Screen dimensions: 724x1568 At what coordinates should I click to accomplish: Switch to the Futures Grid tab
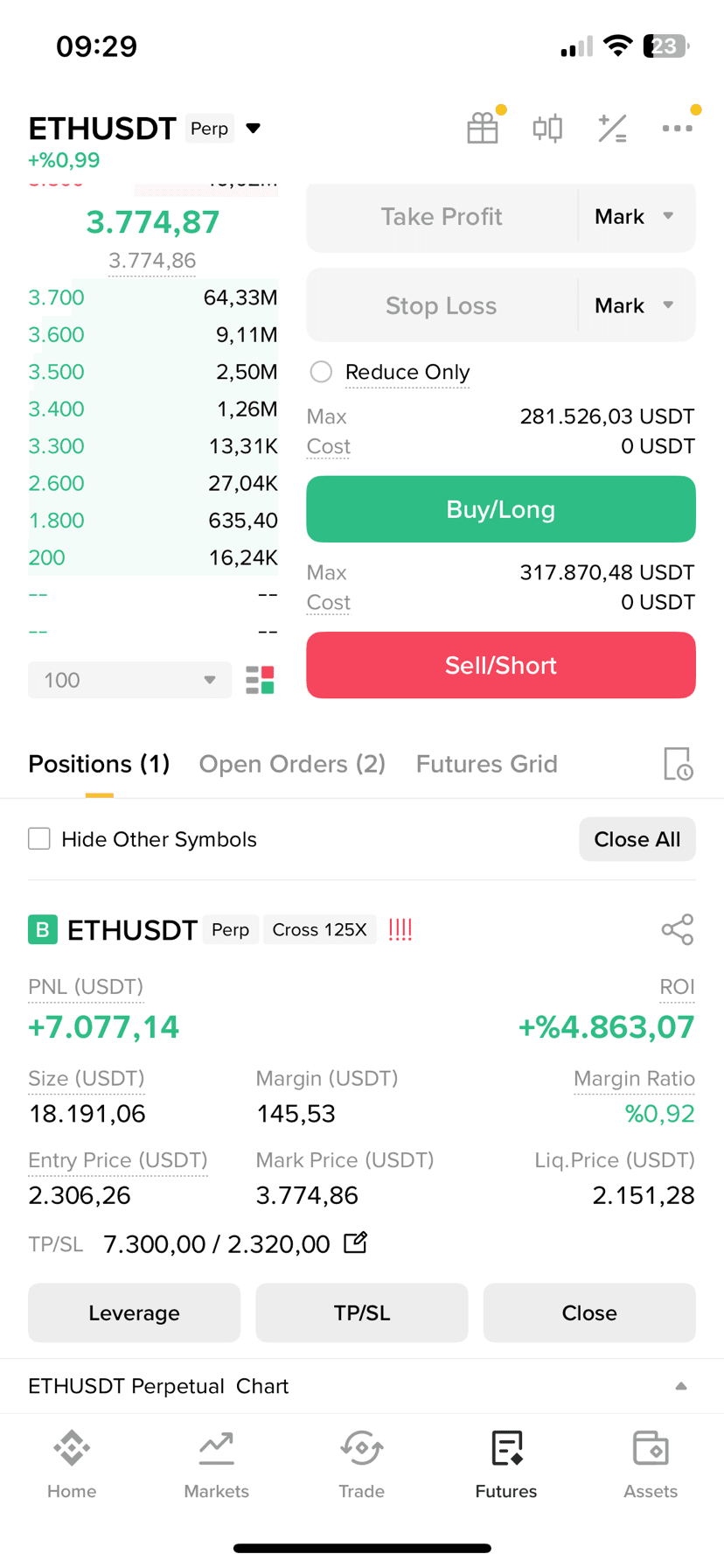(x=487, y=764)
